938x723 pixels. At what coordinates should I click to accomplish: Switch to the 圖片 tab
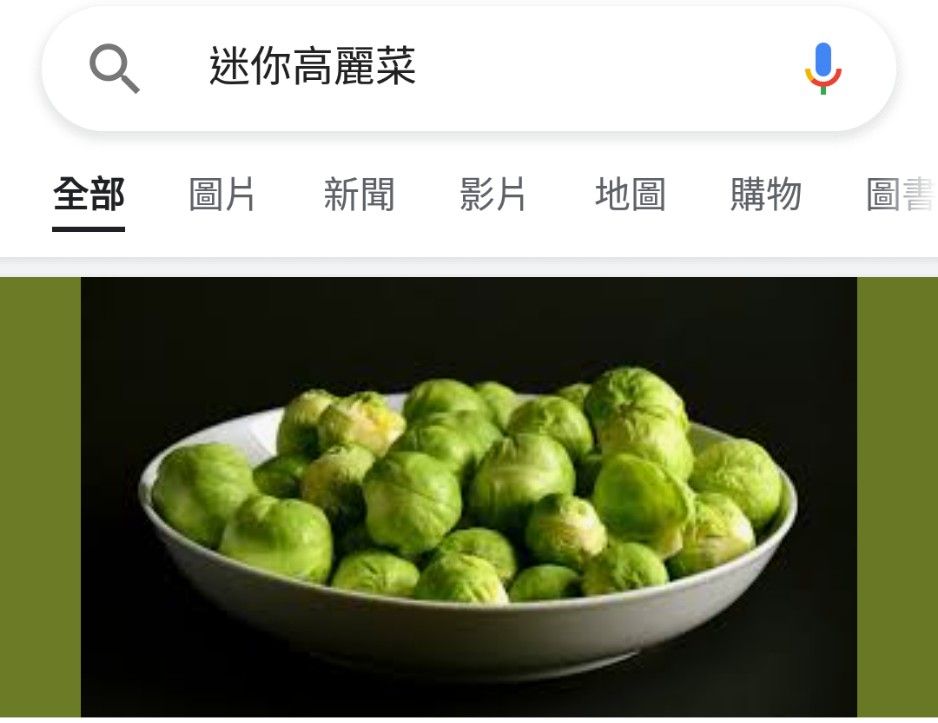222,195
